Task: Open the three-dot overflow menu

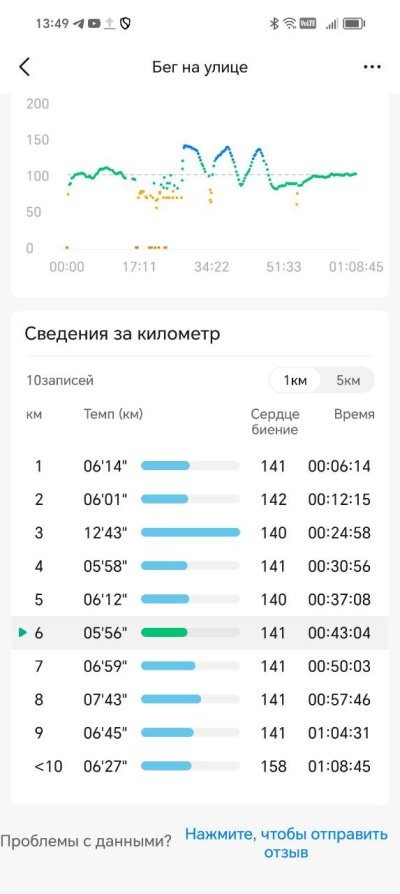Action: [372, 67]
